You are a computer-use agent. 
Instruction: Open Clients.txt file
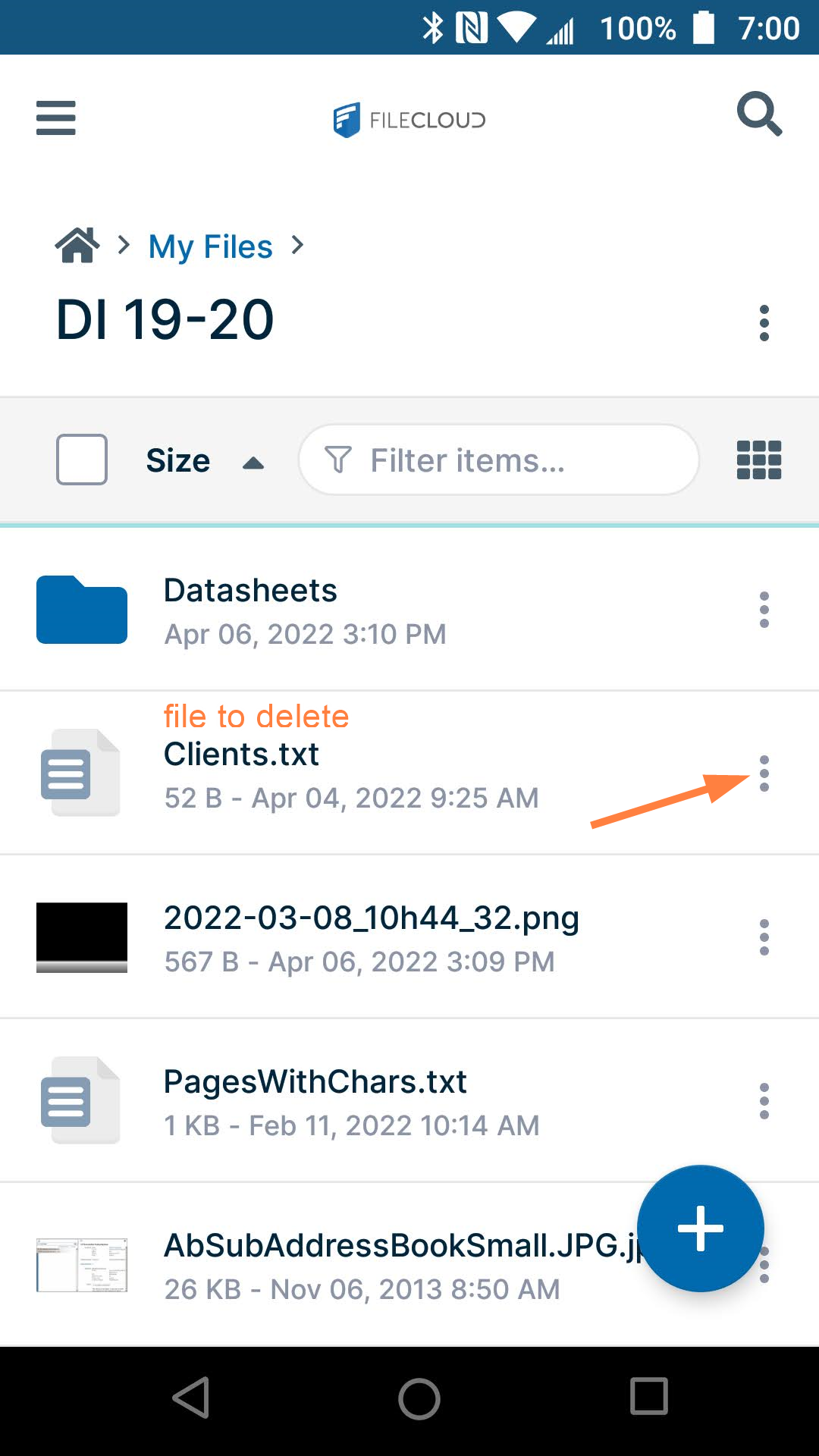pyautogui.click(x=241, y=755)
